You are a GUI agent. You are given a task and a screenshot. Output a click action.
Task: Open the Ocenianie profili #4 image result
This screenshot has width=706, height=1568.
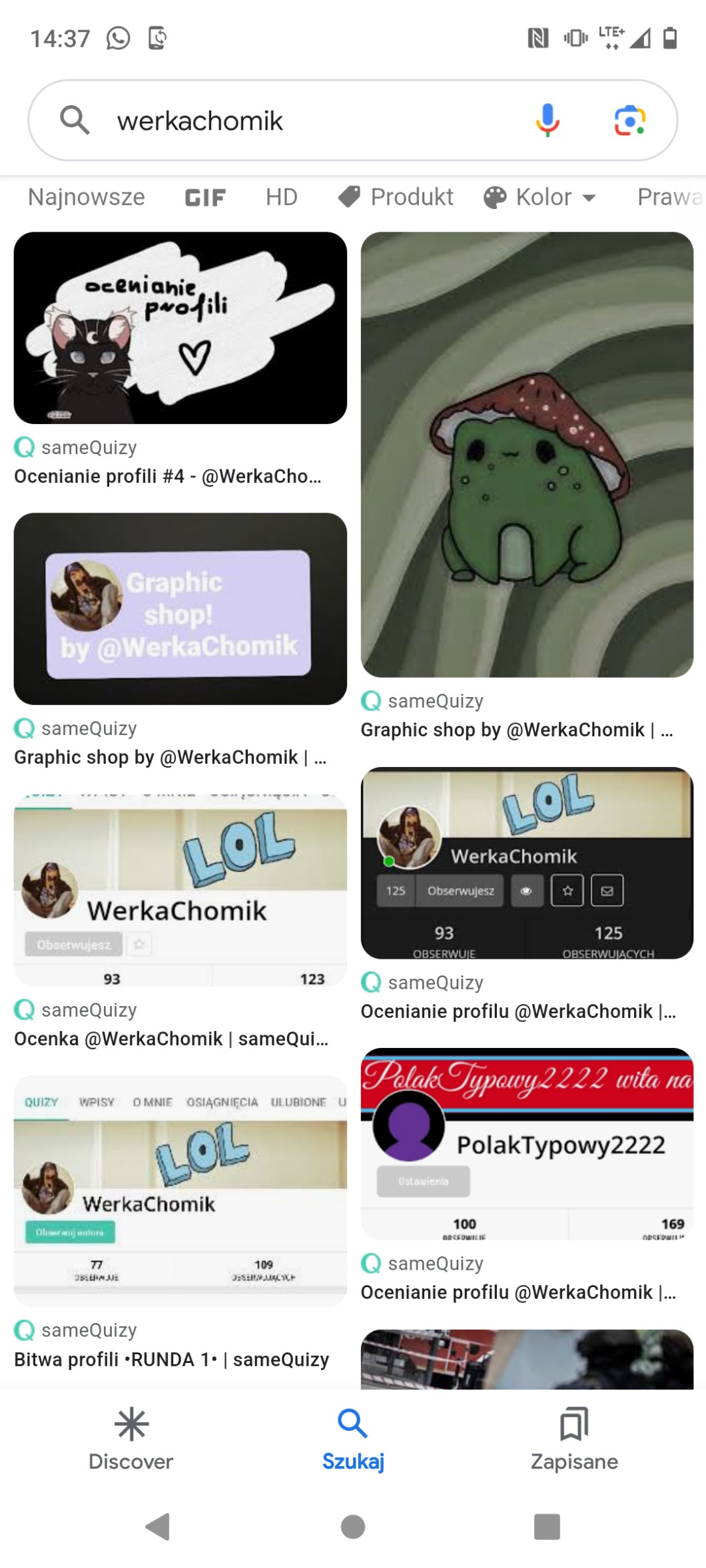180,328
